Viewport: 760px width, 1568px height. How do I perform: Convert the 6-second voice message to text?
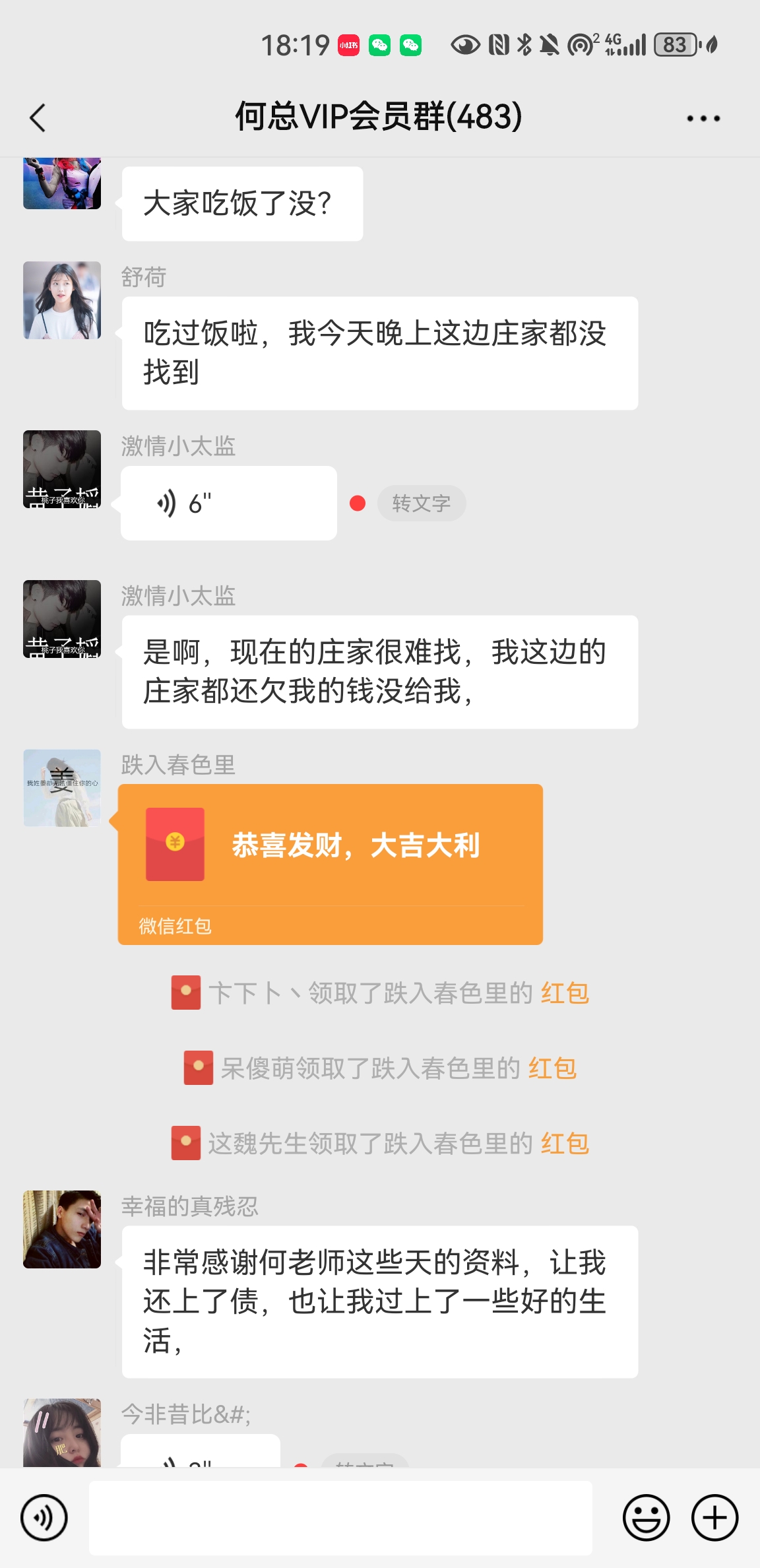click(x=421, y=504)
